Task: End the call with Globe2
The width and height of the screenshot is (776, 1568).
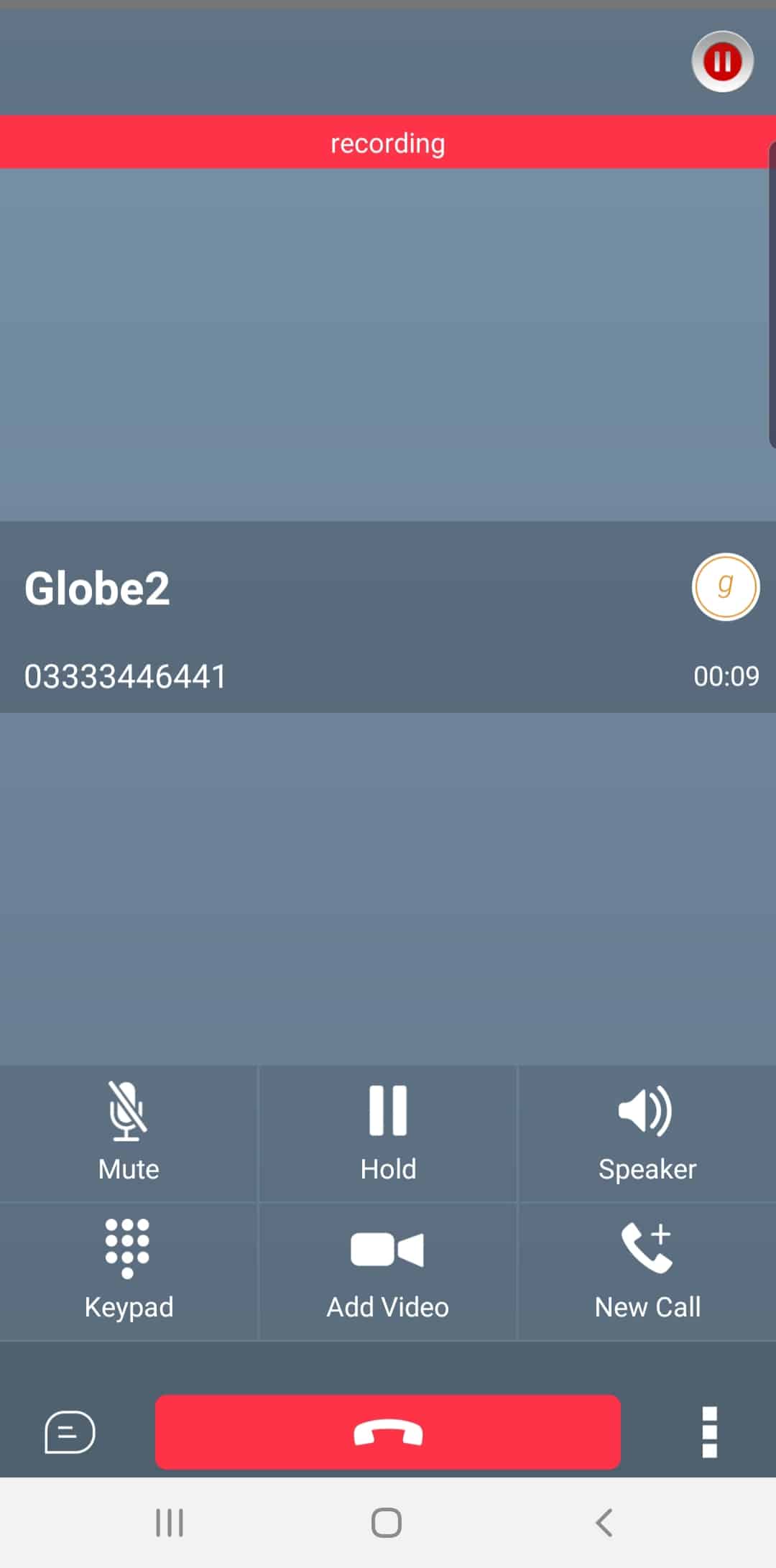Action: (x=388, y=1432)
